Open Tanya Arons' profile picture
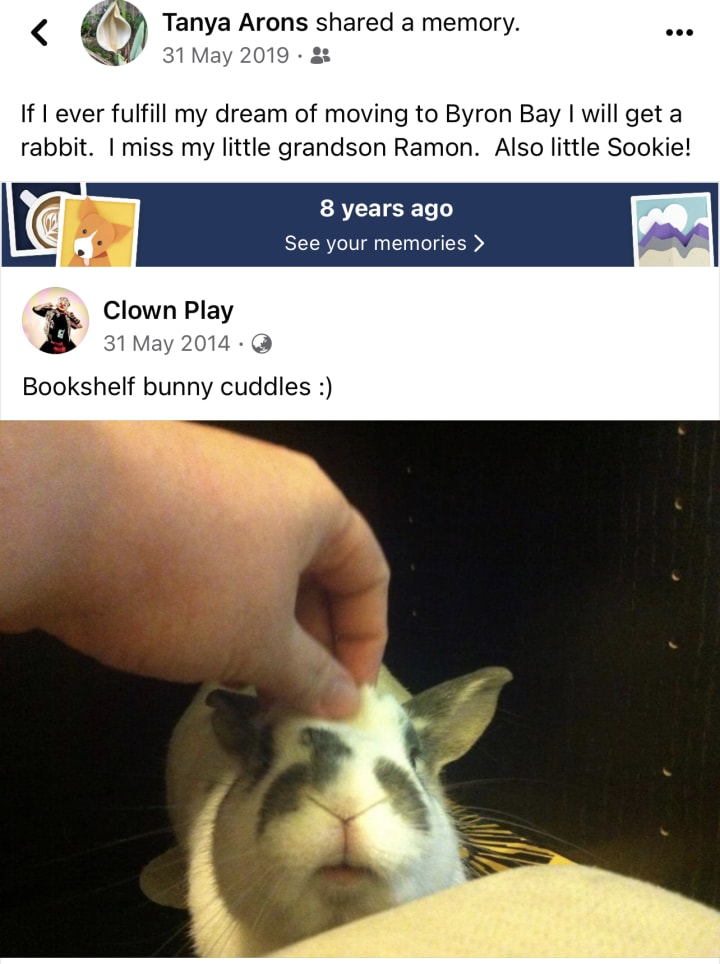 [113, 33]
